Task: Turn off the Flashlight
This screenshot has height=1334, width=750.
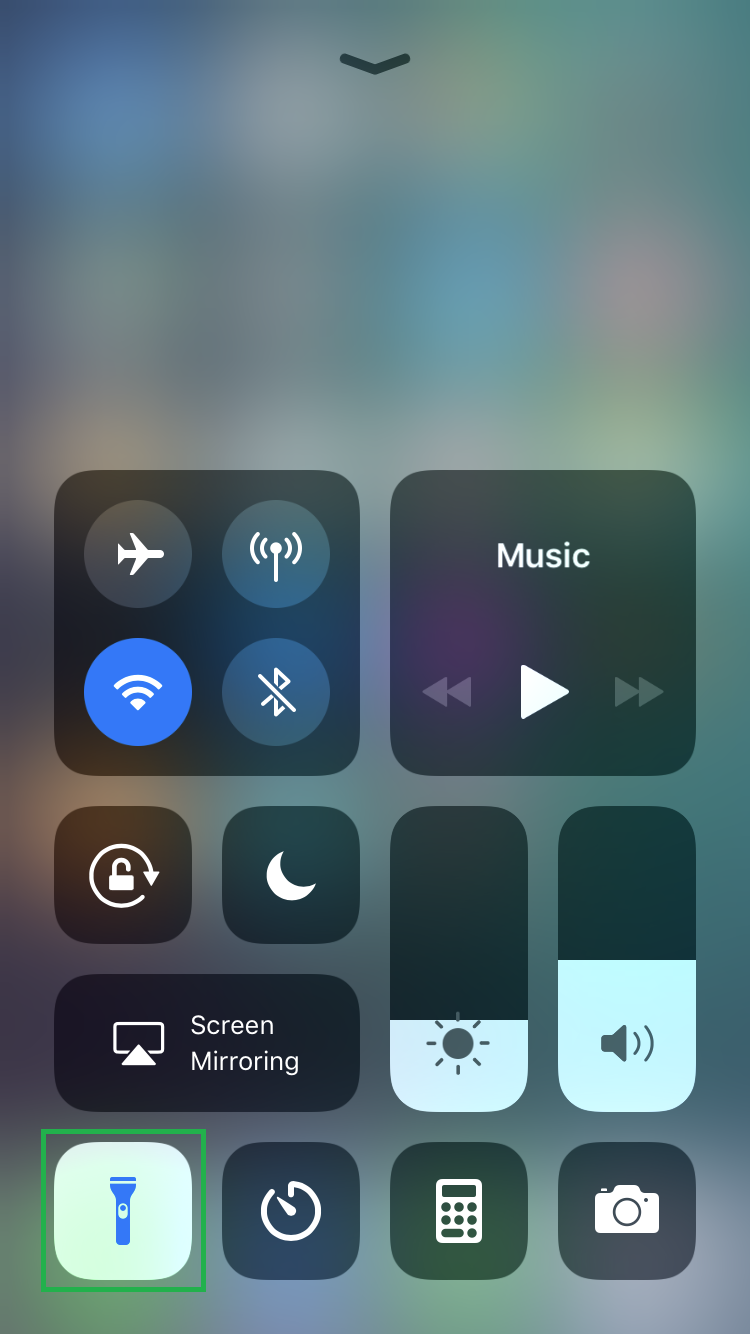Action: pyautogui.click(x=123, y=1211)
